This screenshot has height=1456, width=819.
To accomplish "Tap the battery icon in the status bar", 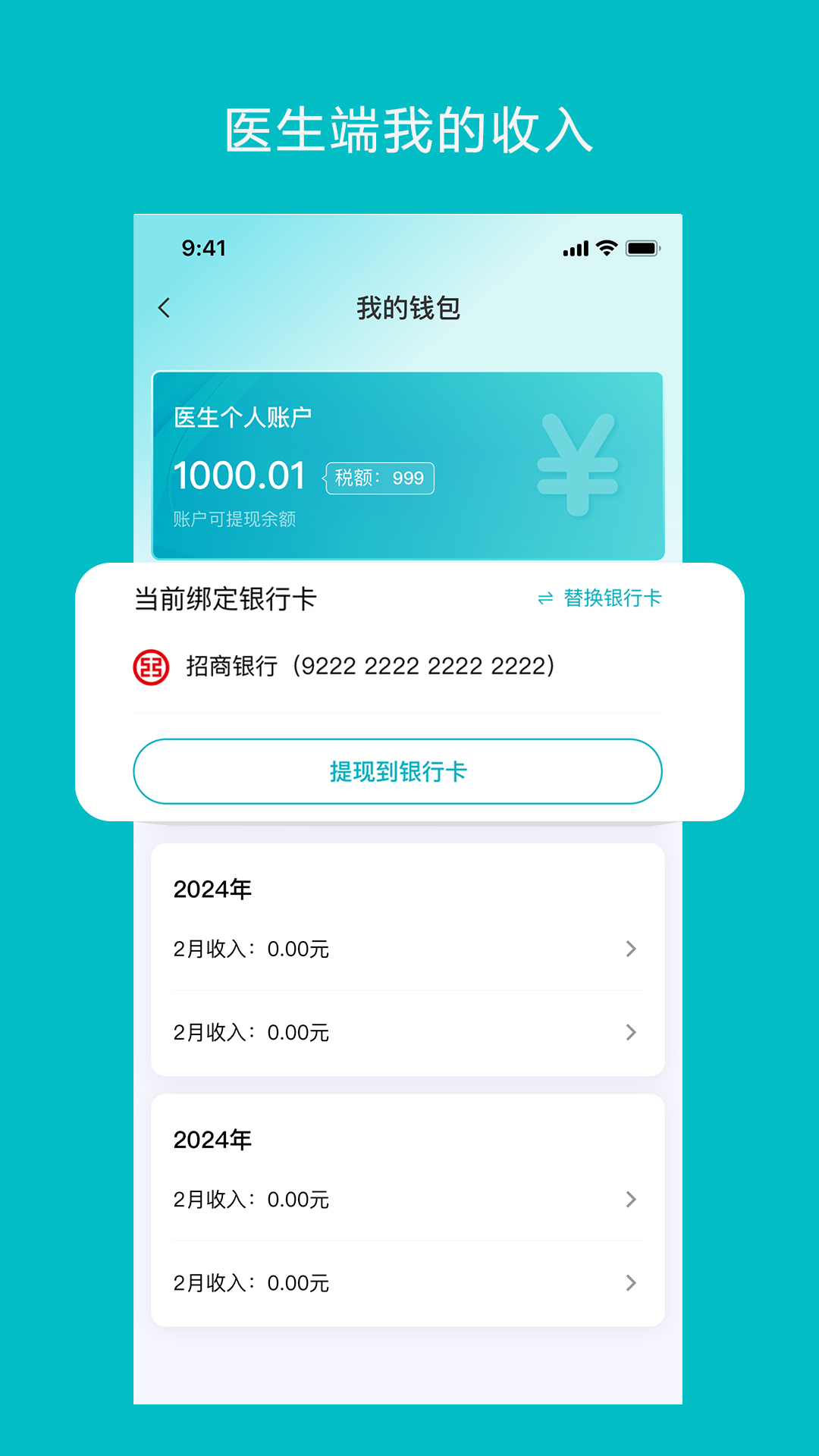I will pyautogui.click(x=642, y=247).
